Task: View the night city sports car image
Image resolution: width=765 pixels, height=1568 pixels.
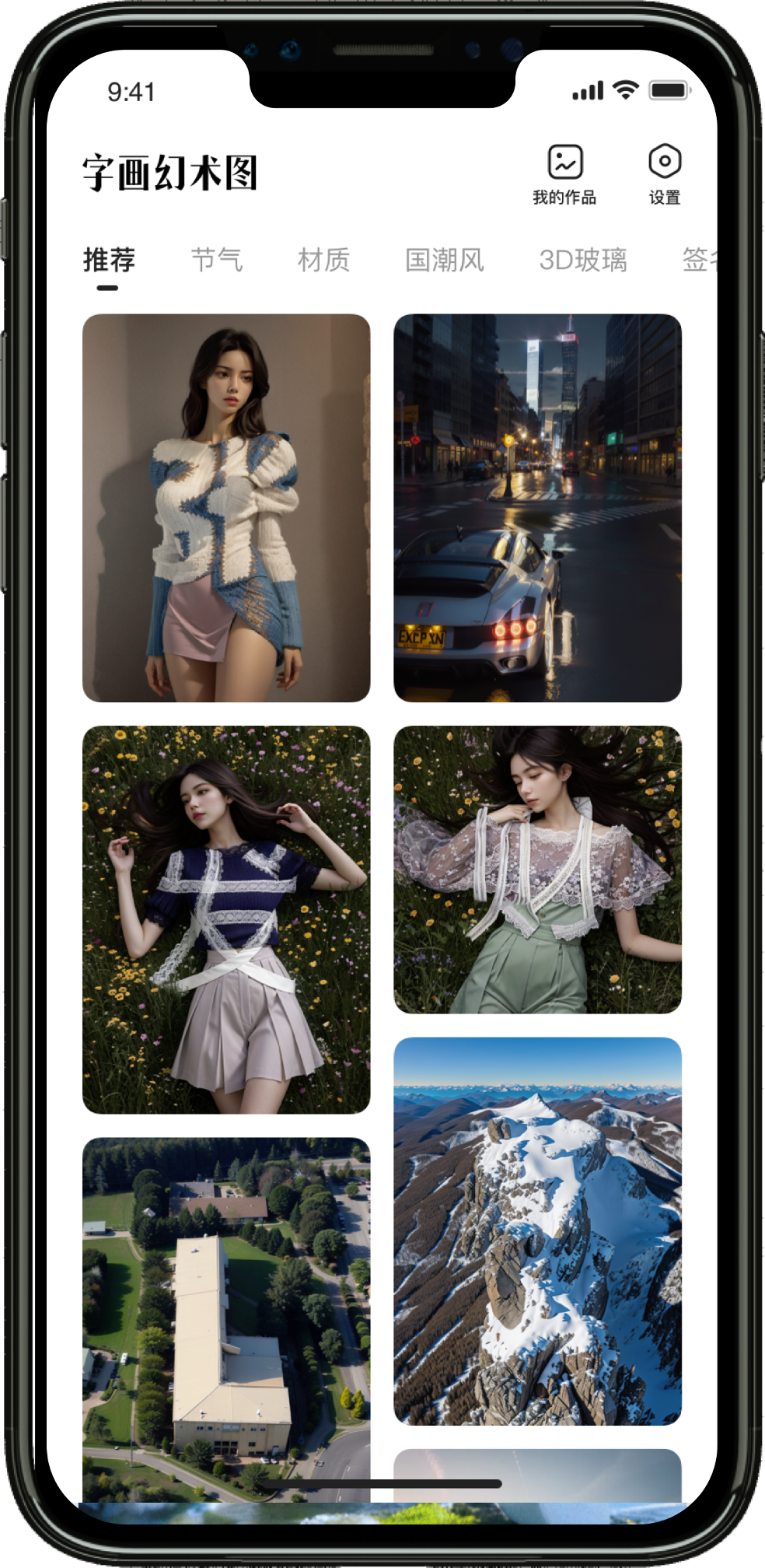Action: pos(537,508)
